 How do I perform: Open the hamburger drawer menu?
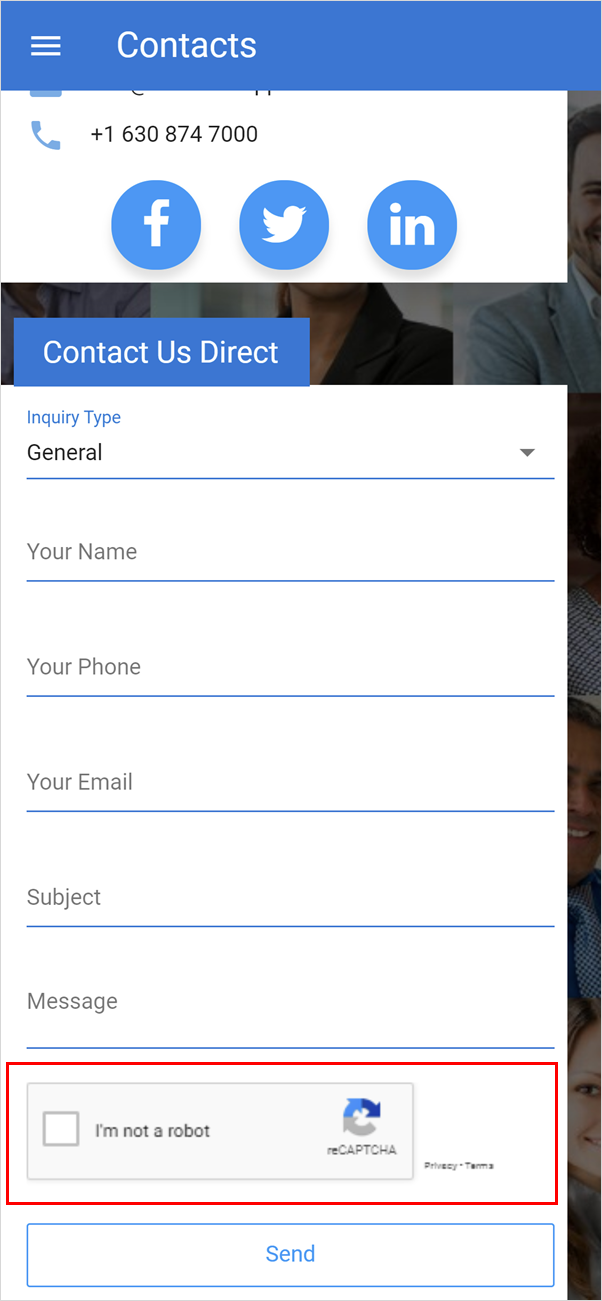(x=46, y=46)
